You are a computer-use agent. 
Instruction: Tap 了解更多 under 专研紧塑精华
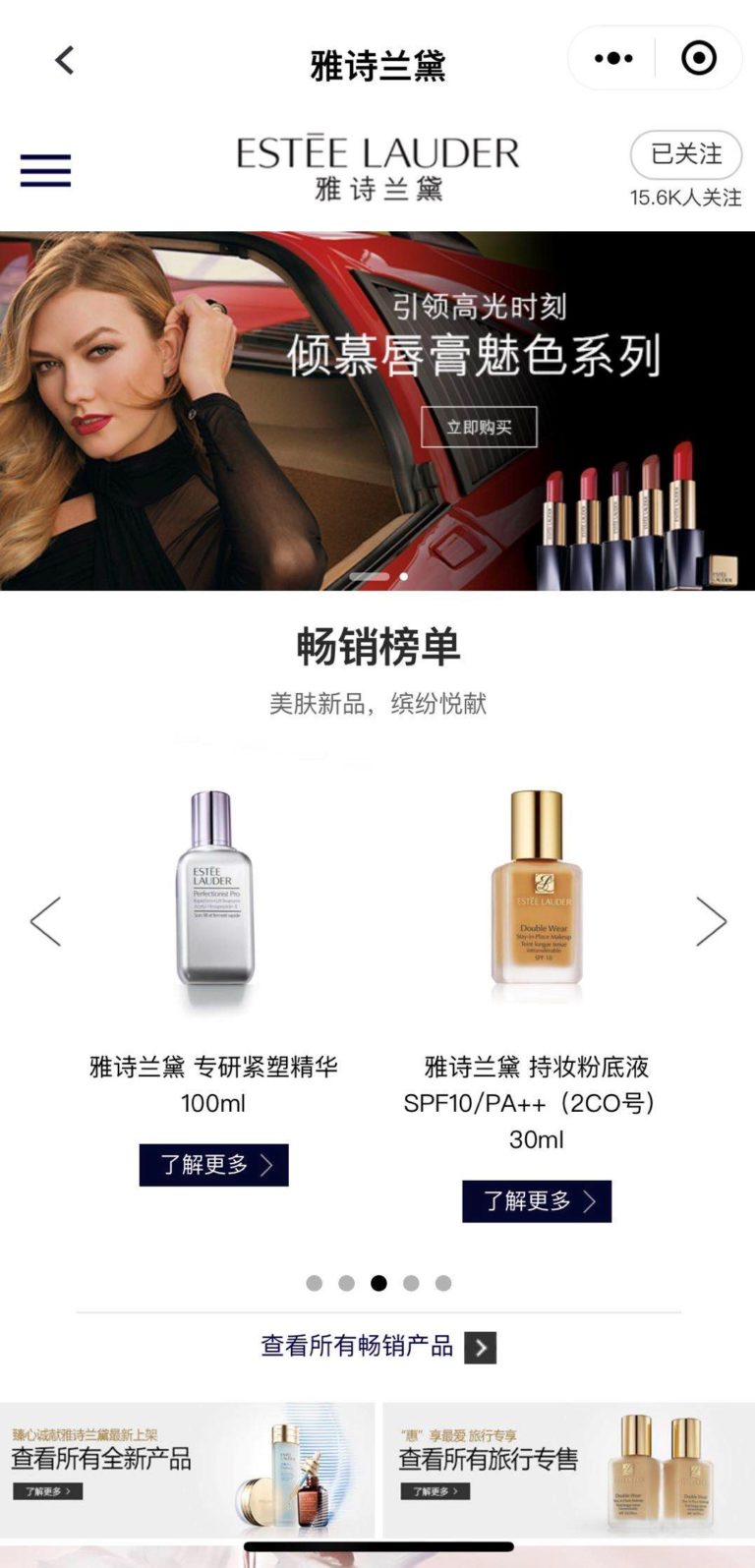pos(214,1165)
